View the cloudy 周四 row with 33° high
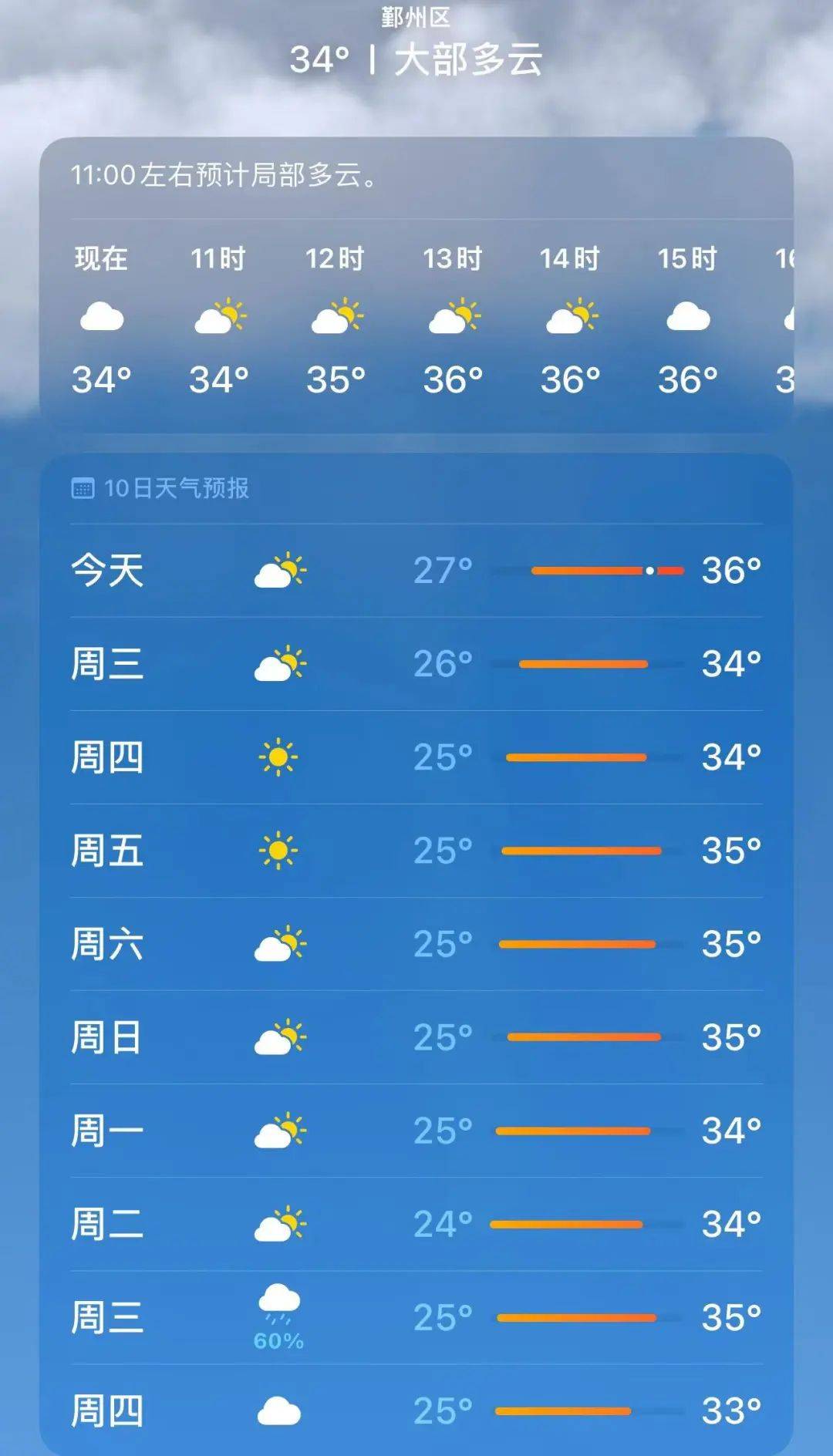This screenshot has height=1456, width=833. [416, 1410]
